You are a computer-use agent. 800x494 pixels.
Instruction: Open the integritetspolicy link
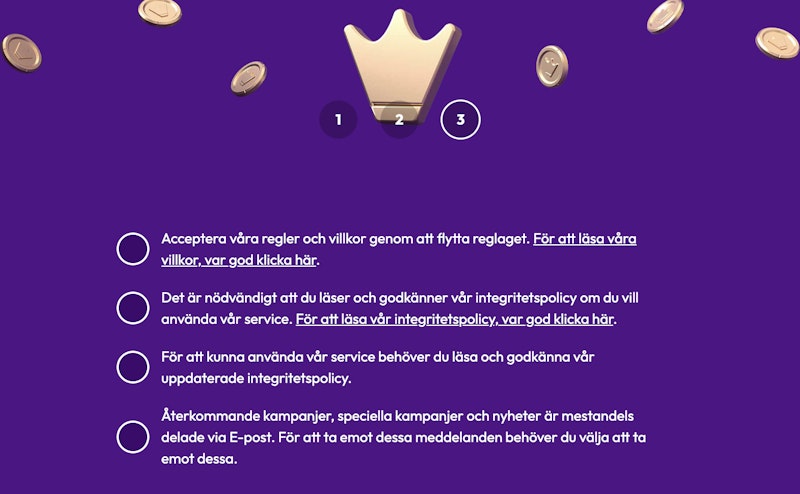(x=455, y=320)
